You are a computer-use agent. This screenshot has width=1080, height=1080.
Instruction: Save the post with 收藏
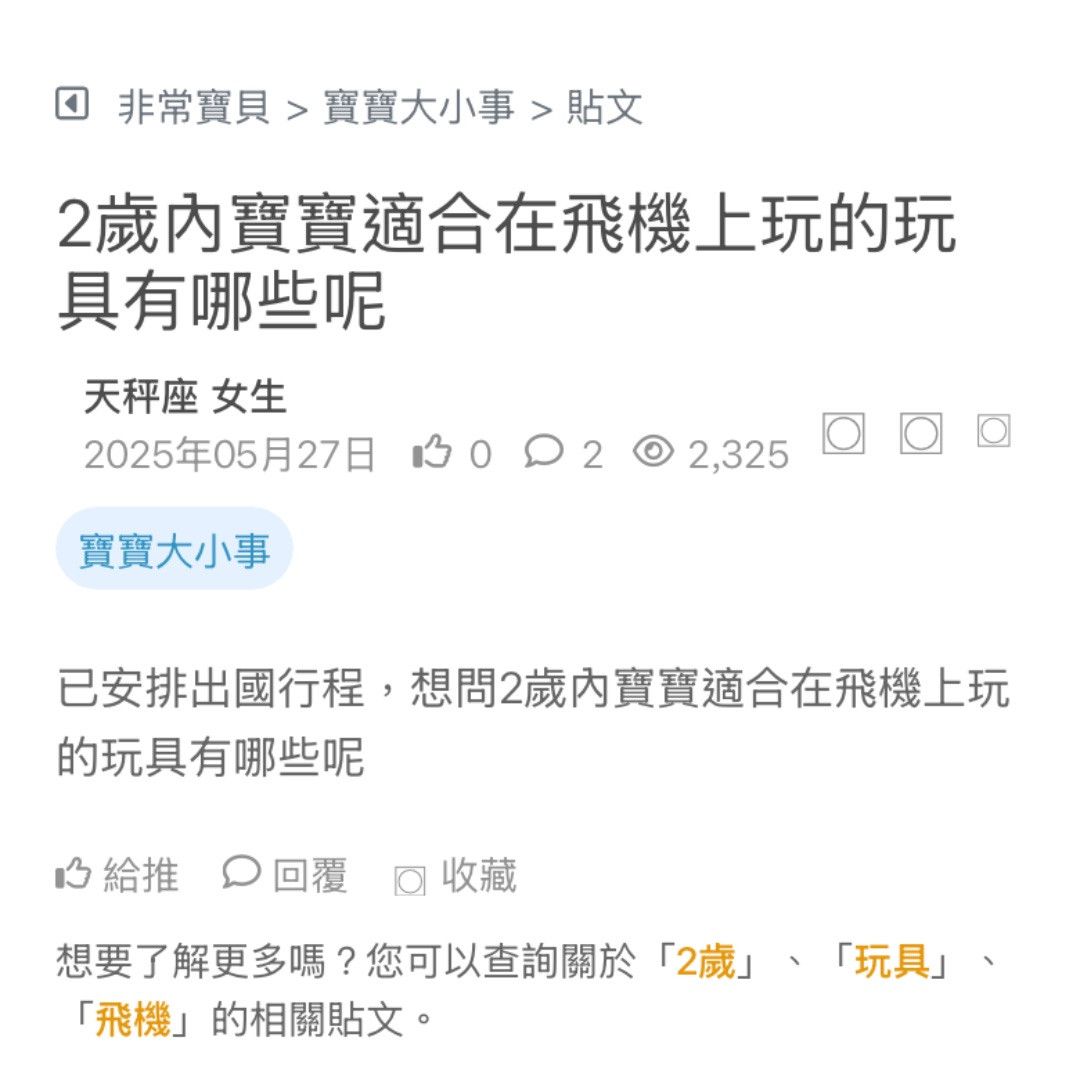click(457, 877)
